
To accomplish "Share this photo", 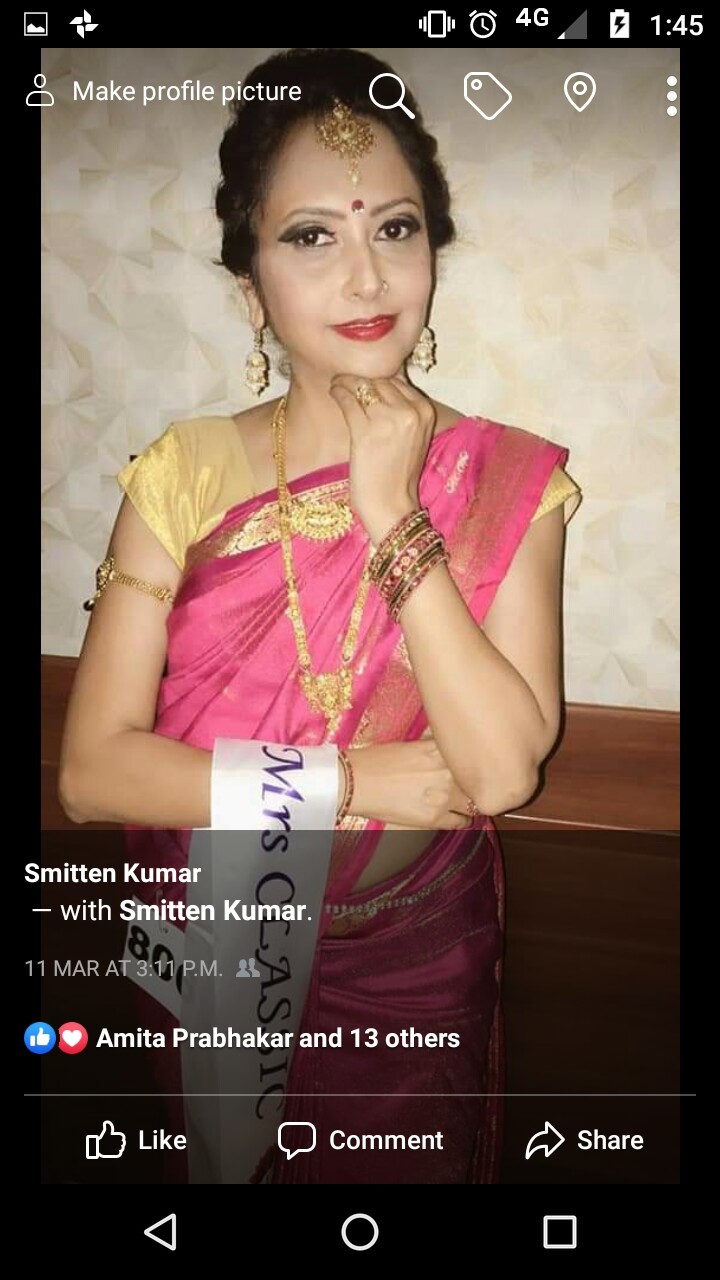I will [585, 1140].
